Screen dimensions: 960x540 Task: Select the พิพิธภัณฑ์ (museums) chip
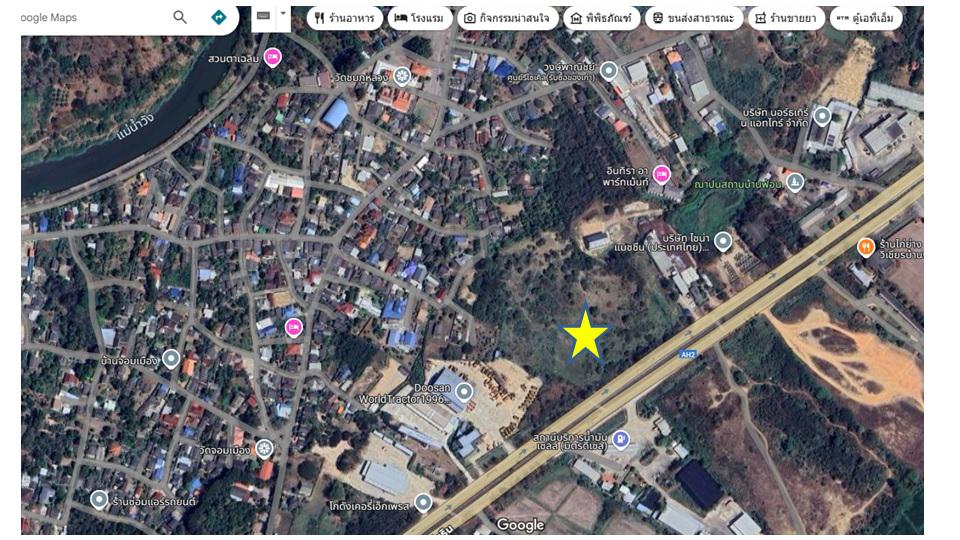pyautogui.click(x=601, y=18)
